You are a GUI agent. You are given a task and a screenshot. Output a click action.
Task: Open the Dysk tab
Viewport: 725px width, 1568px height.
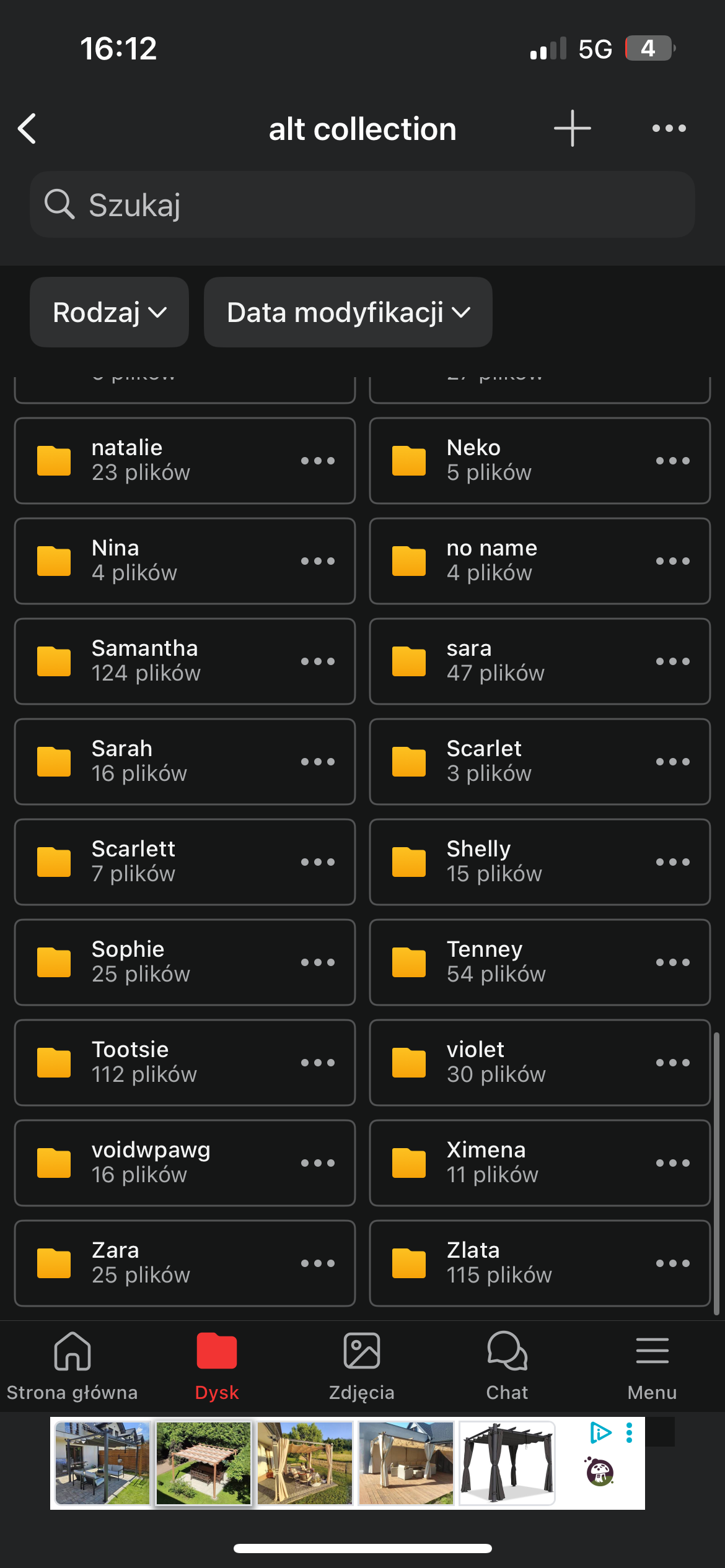217,1366
